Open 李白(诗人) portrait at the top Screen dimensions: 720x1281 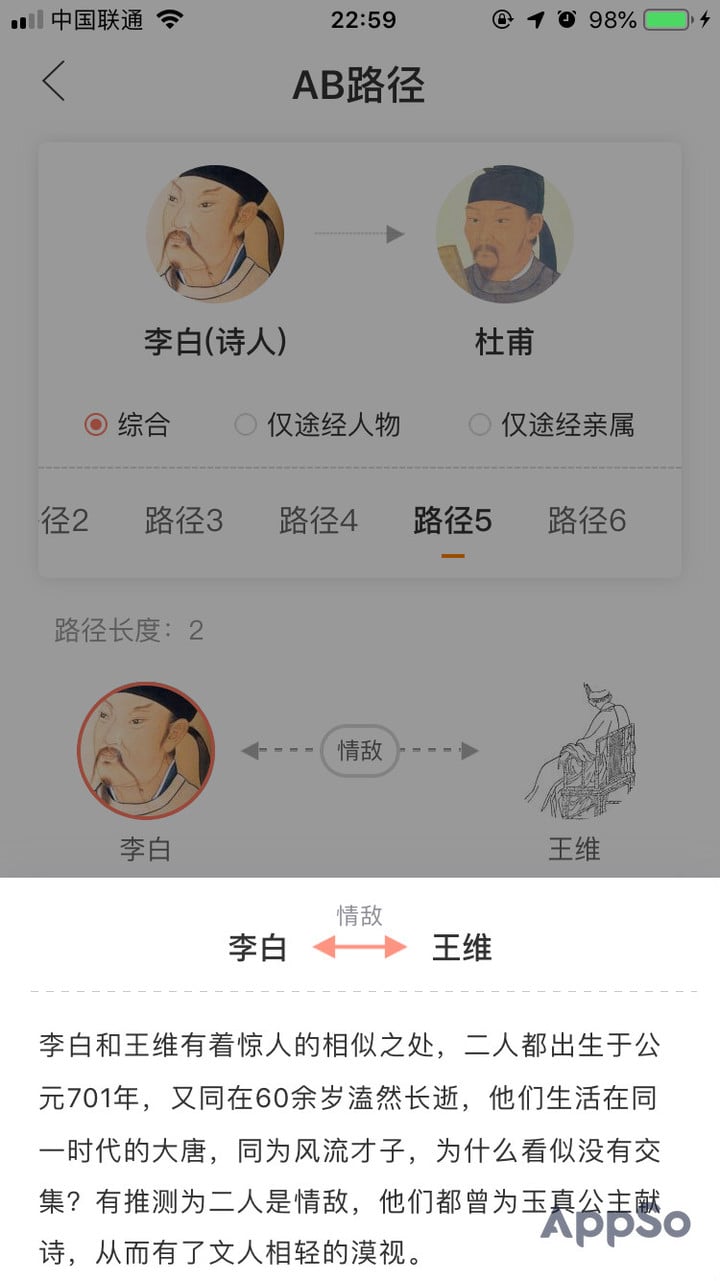pyautogui.click(x=215, y=234)
